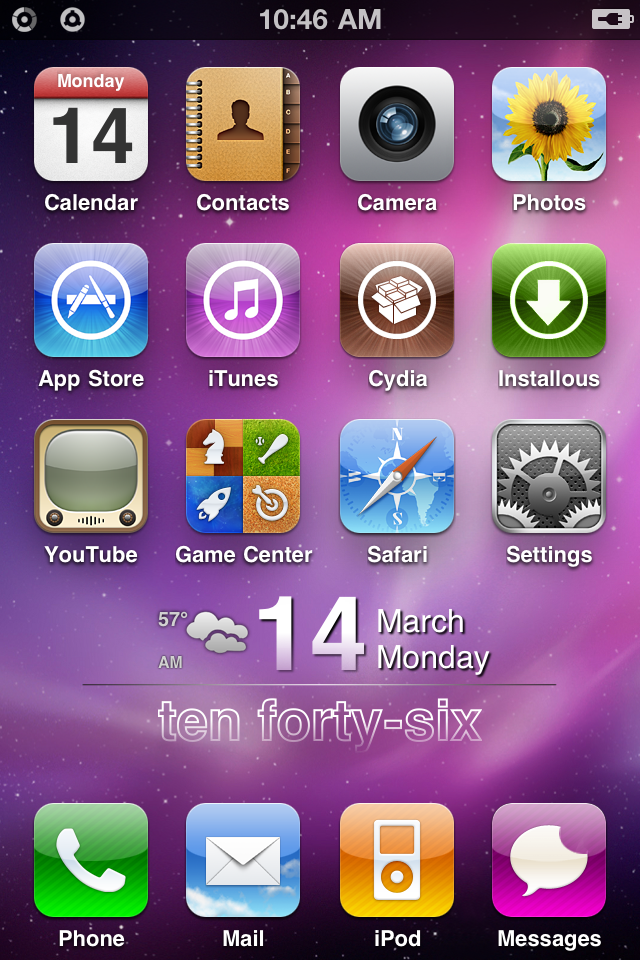640x960 pixels.
Task: Open the Photos app
Action: [x=549, y=124]
